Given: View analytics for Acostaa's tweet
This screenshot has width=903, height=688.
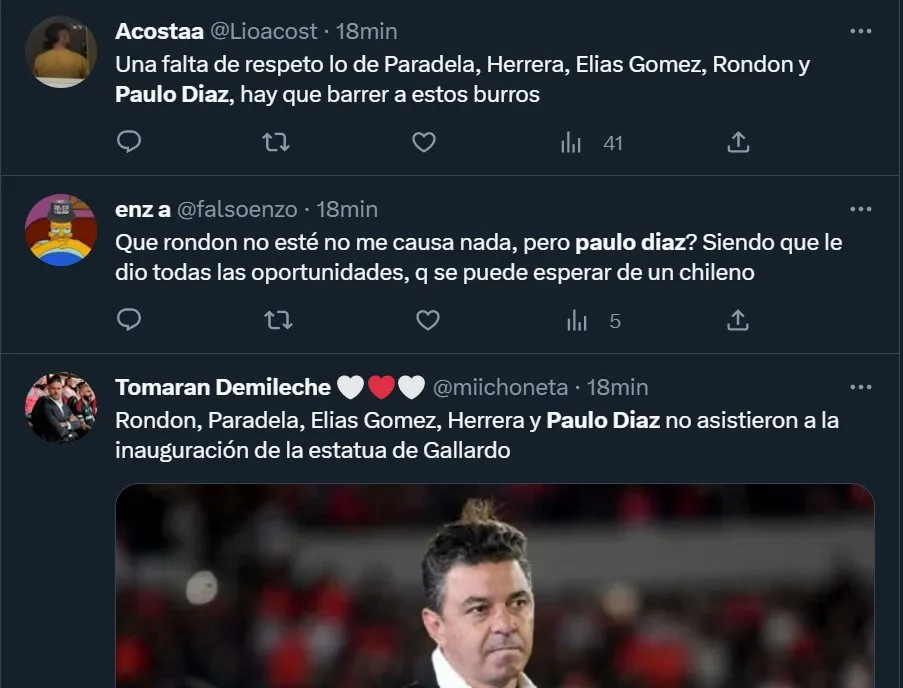Looking at the screenshot, I should click(571, 143).
